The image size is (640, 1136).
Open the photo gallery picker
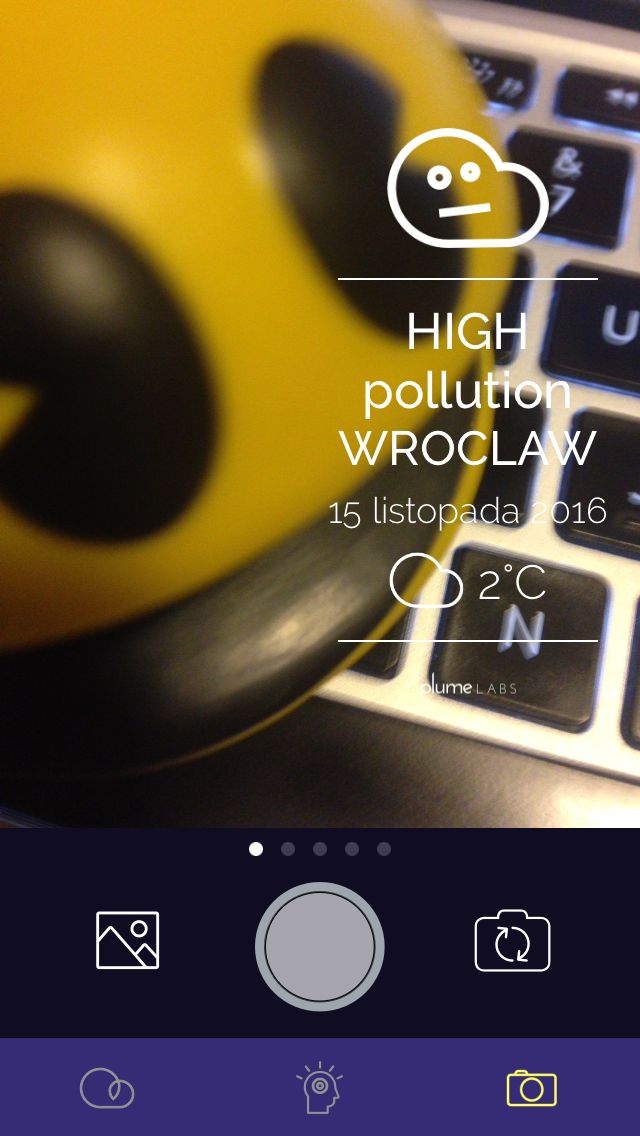128,940
